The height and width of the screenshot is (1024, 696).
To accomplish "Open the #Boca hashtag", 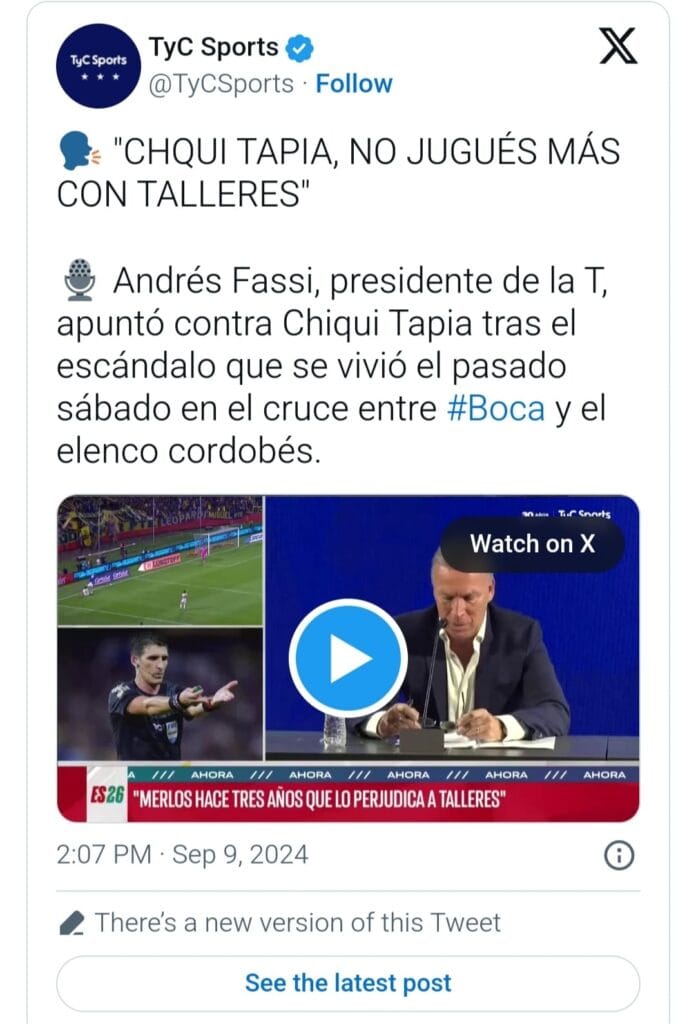I will click(x=496, y=410).
